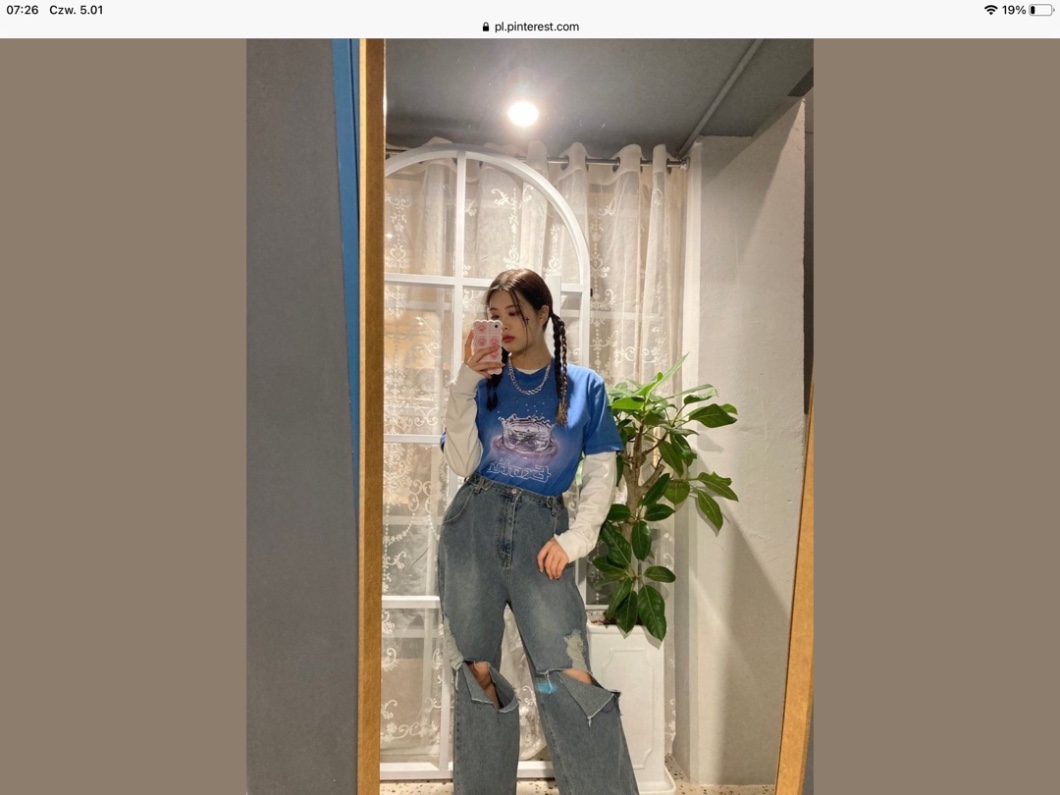Tap the full-screen Pinterest pin photo

530,416
